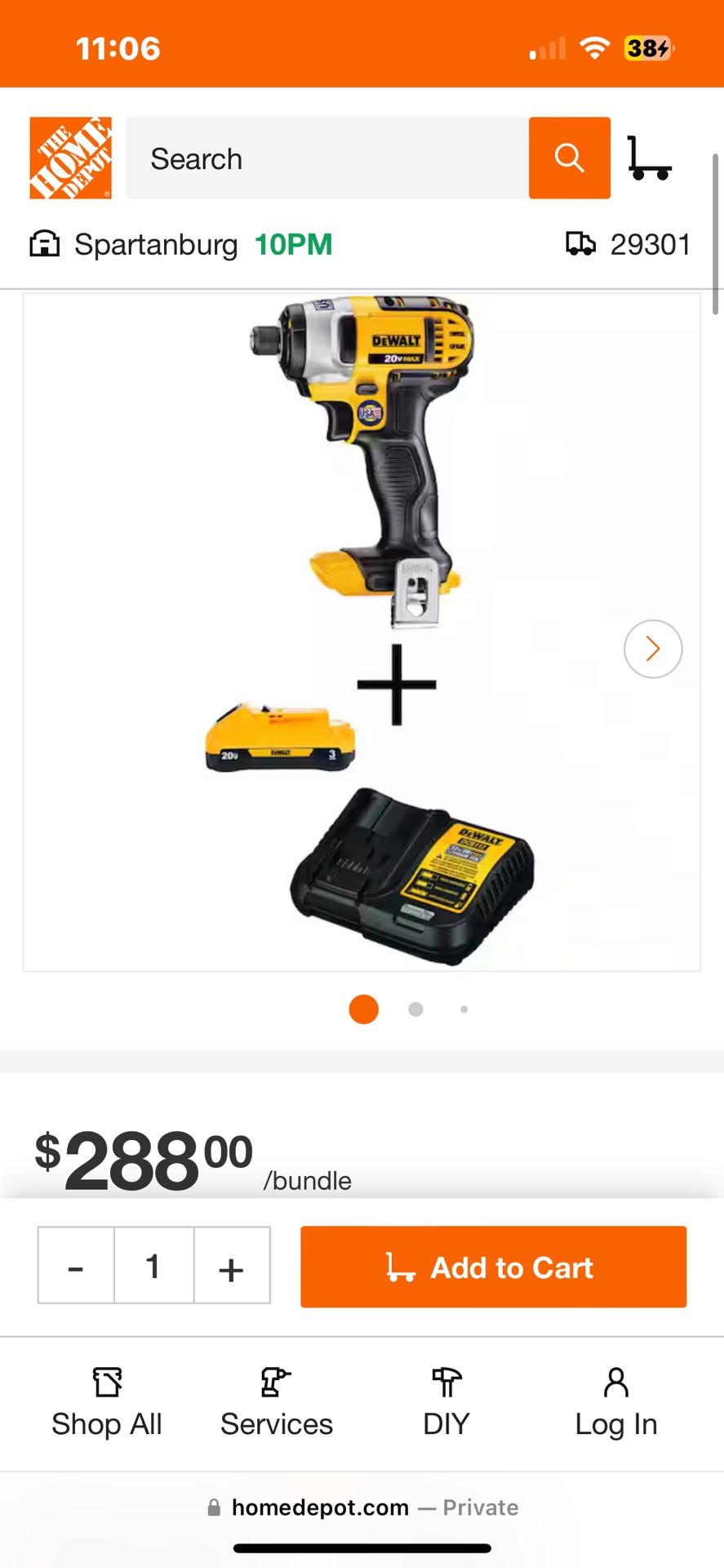Select the quantity number field
The width and height of the screenshot is (724, 1568).
click(153, 1266)
